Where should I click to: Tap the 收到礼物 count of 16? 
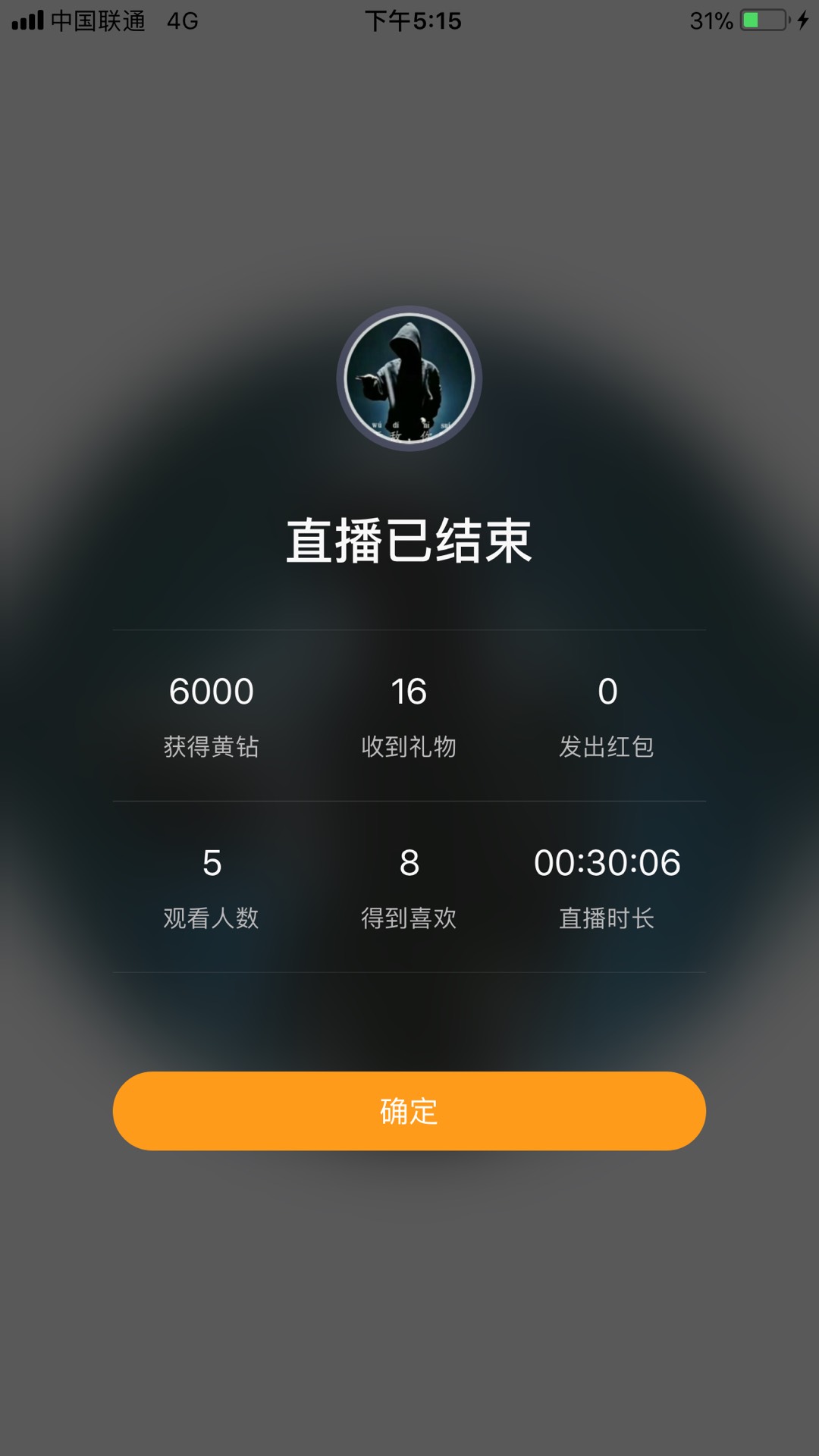[x=409, y=690]
